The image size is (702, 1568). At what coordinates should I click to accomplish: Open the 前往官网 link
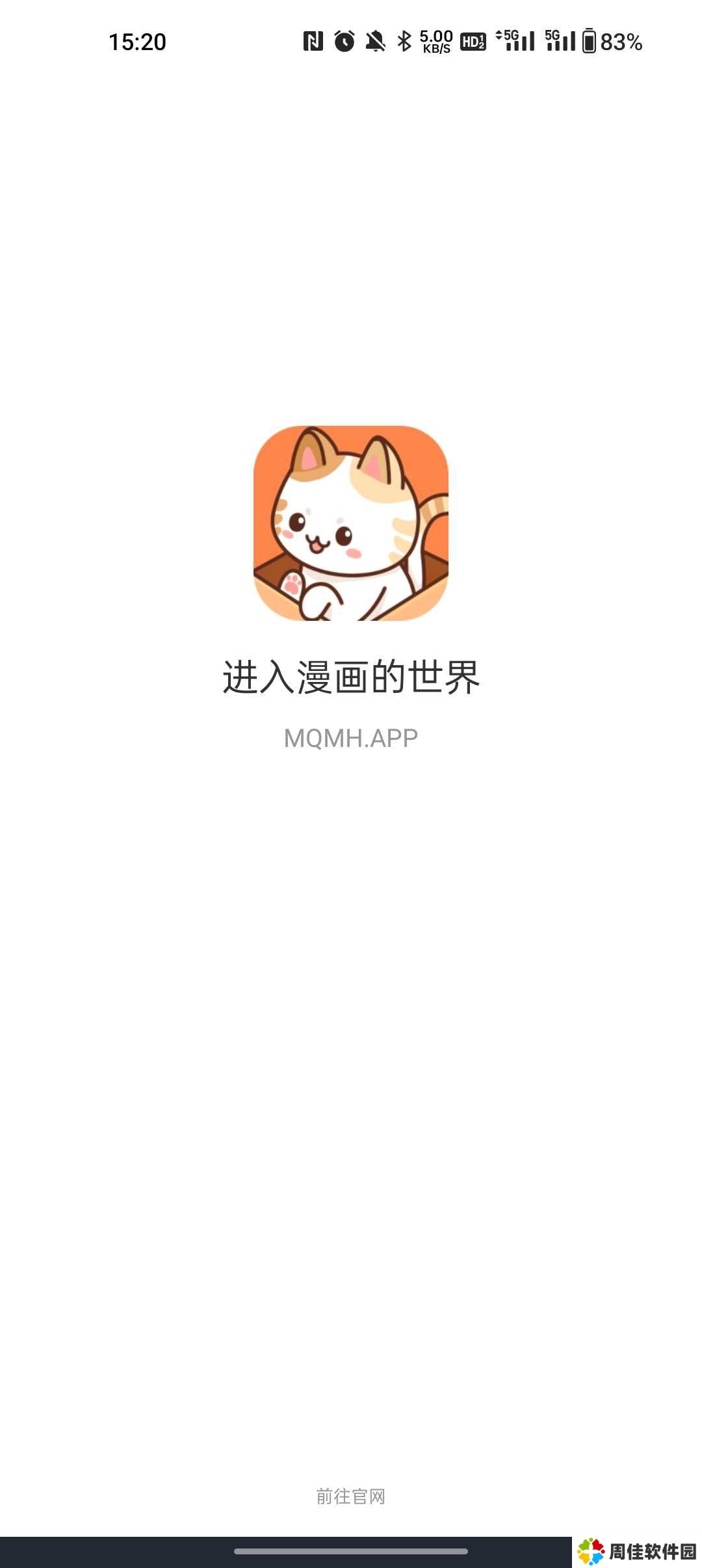pos(350,1496)
